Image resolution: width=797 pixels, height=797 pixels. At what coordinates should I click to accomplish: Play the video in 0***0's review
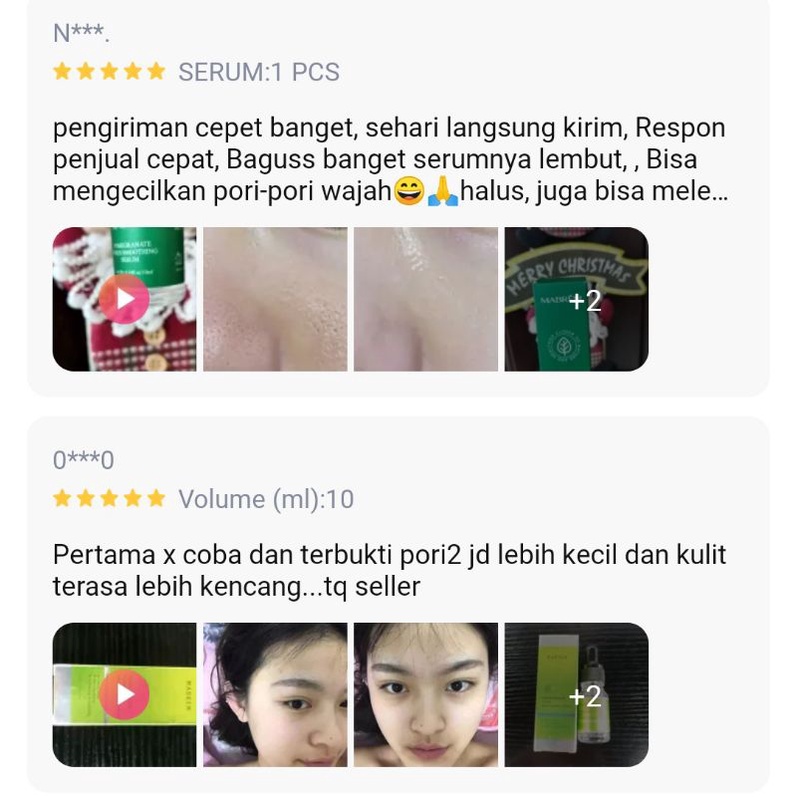coord(124,695)
